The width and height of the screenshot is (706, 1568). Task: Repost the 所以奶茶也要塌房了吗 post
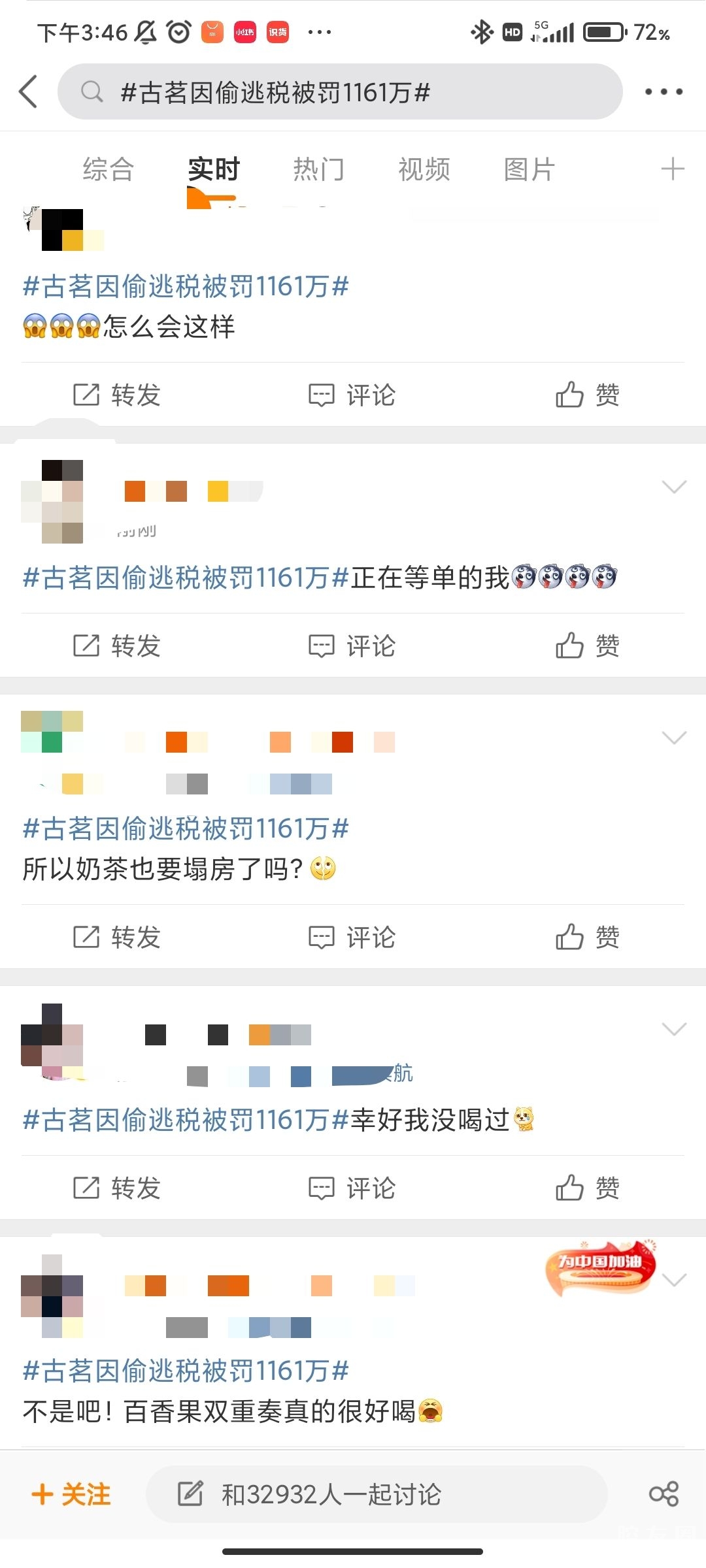click(117, 937)
